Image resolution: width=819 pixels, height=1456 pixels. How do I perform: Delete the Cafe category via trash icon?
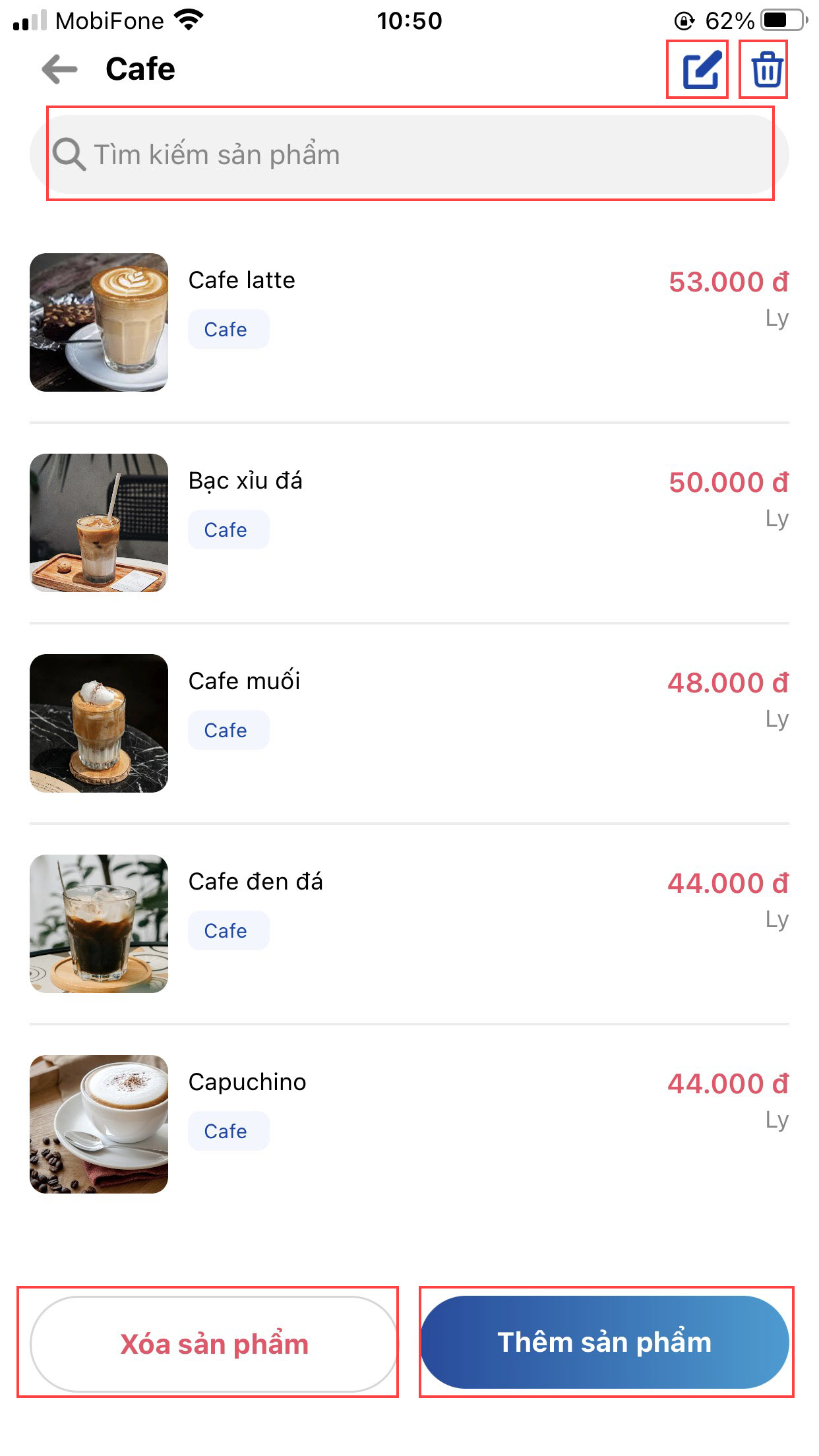point(766,70)
